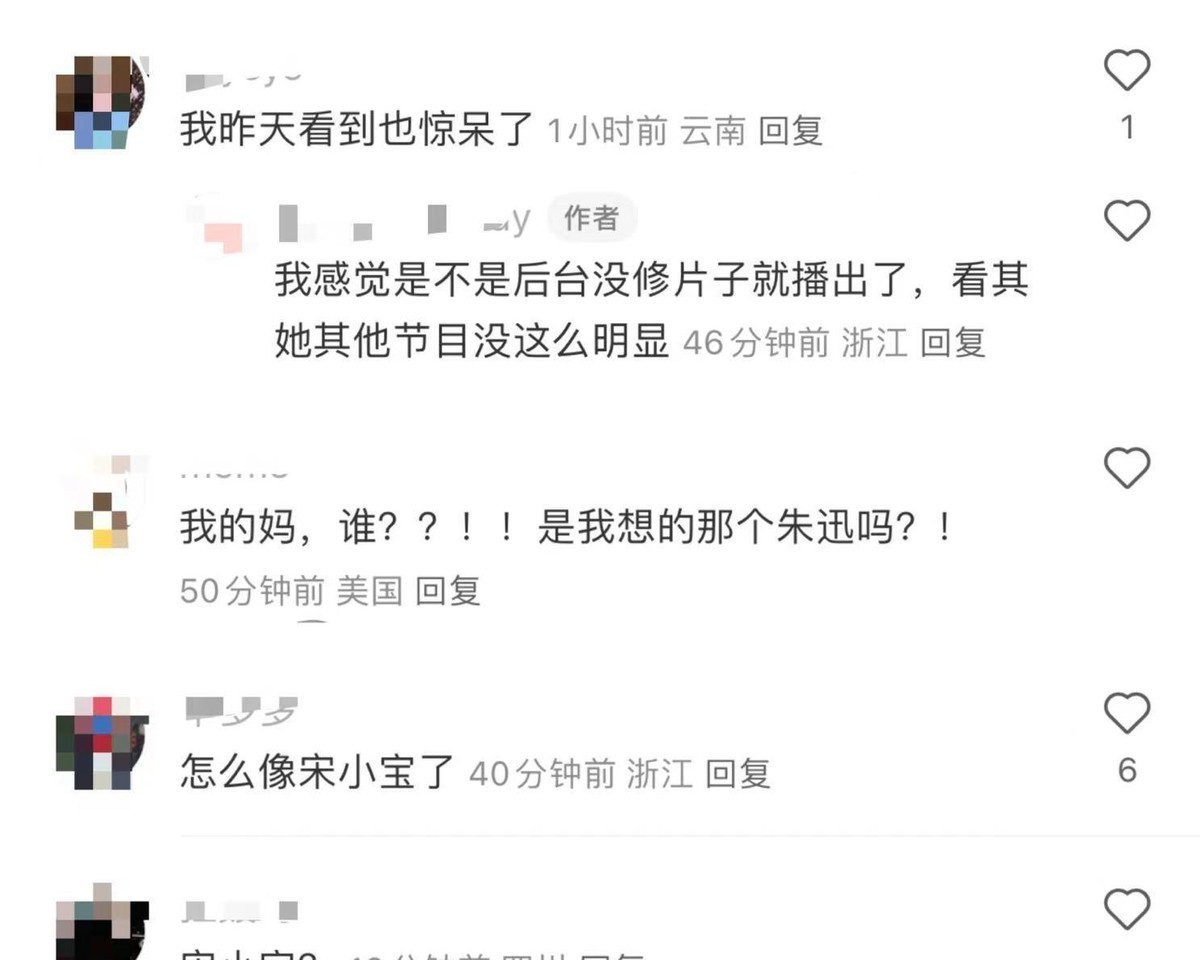Reply to the author's comment from 浙江
The height and width of the screenshot is (960, 1200).
coord(953,343)
